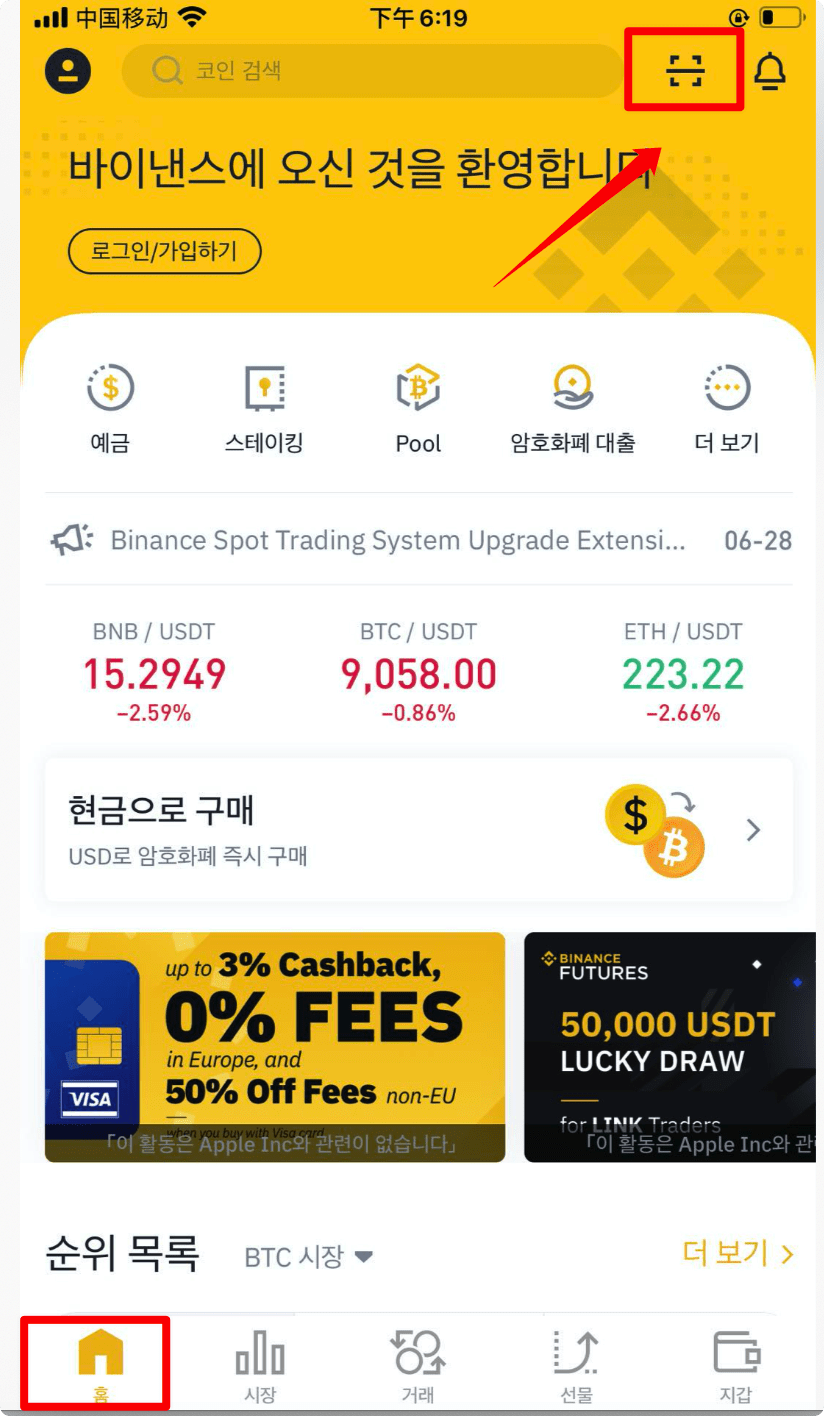The height and width of the screenshot is (1416, 824).
Task: Switch to the 시장 tab
Action: coord(260,1366)
